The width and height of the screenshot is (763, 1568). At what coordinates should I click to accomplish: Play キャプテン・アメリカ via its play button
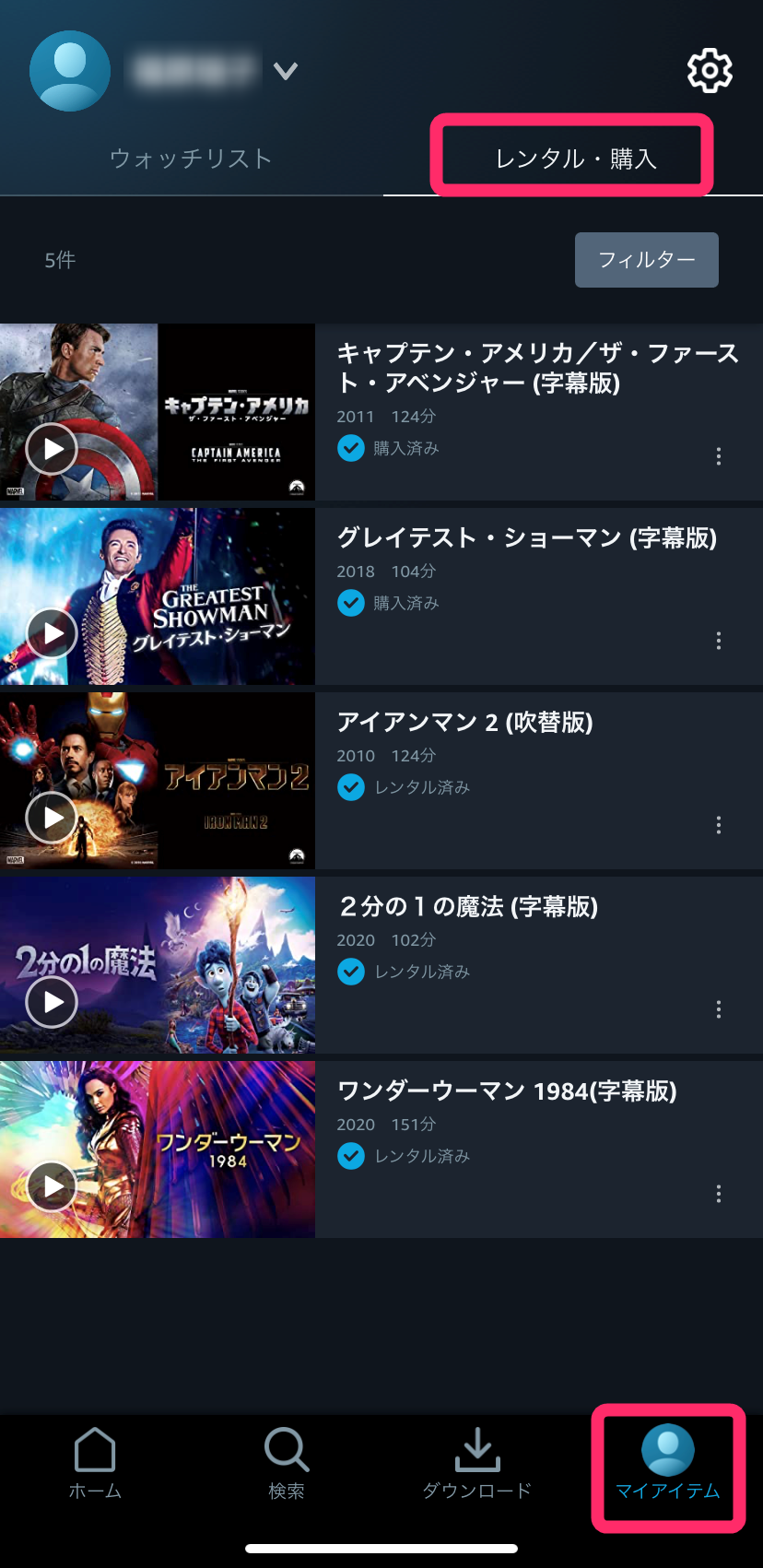51,450
